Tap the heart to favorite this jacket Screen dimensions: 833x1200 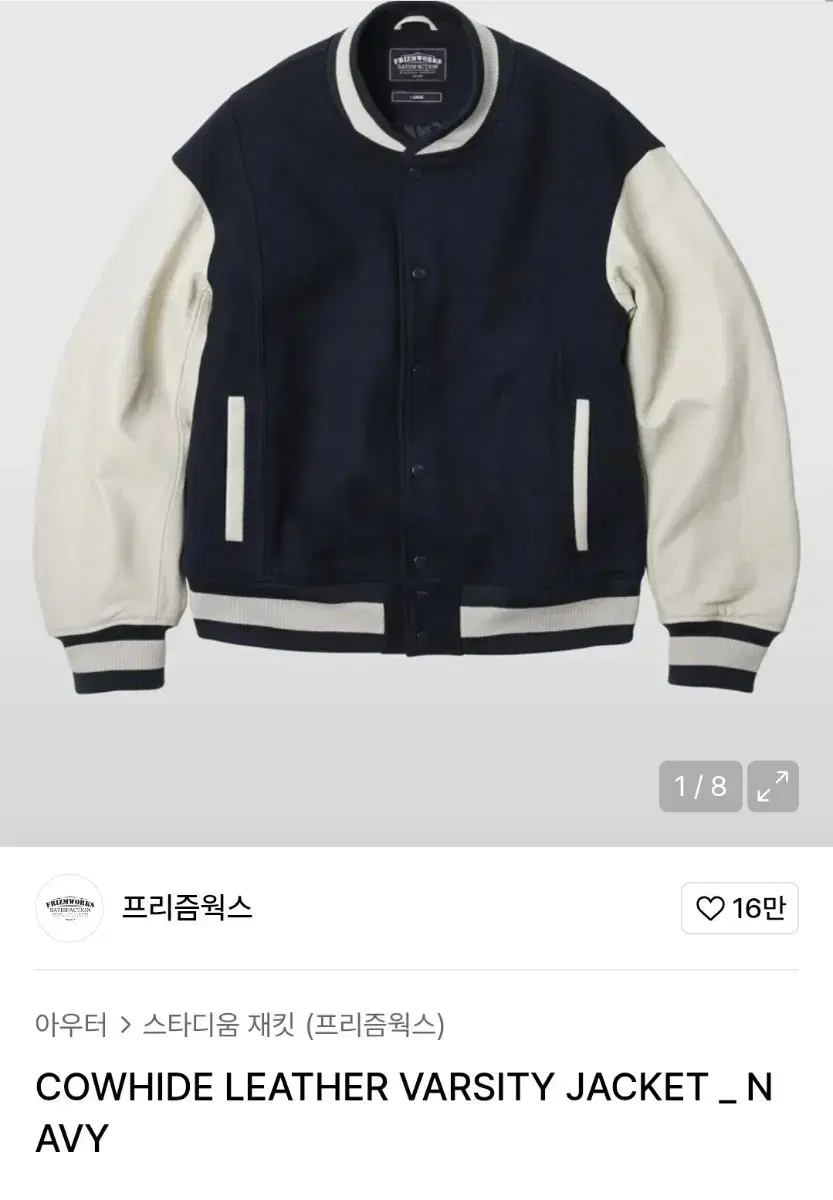[x=711, y=908]
